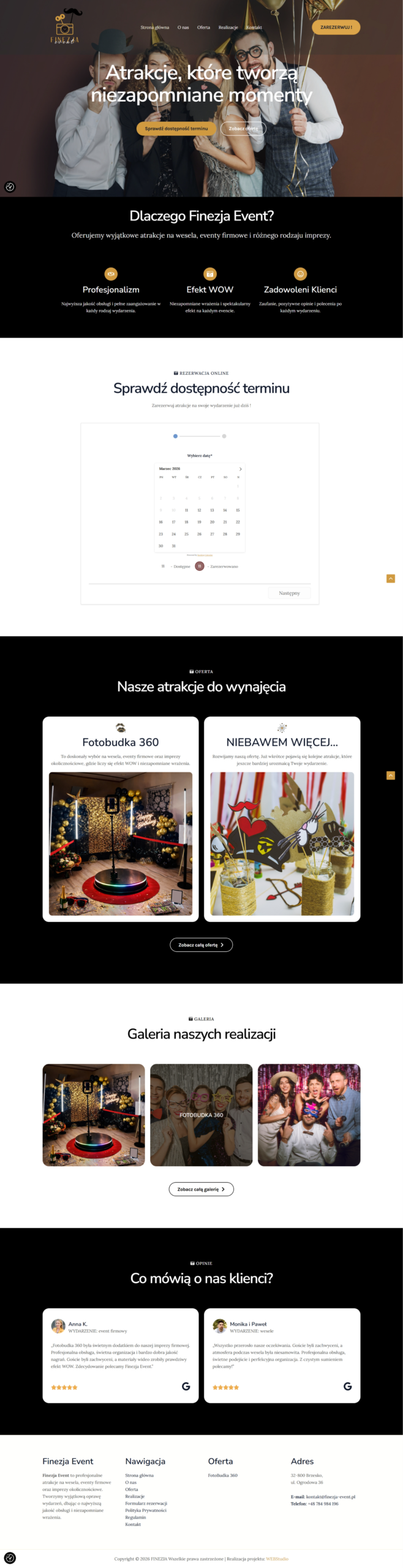Open the WEBStudio credit link
403x1568 pixels.
click(277, 1559)
